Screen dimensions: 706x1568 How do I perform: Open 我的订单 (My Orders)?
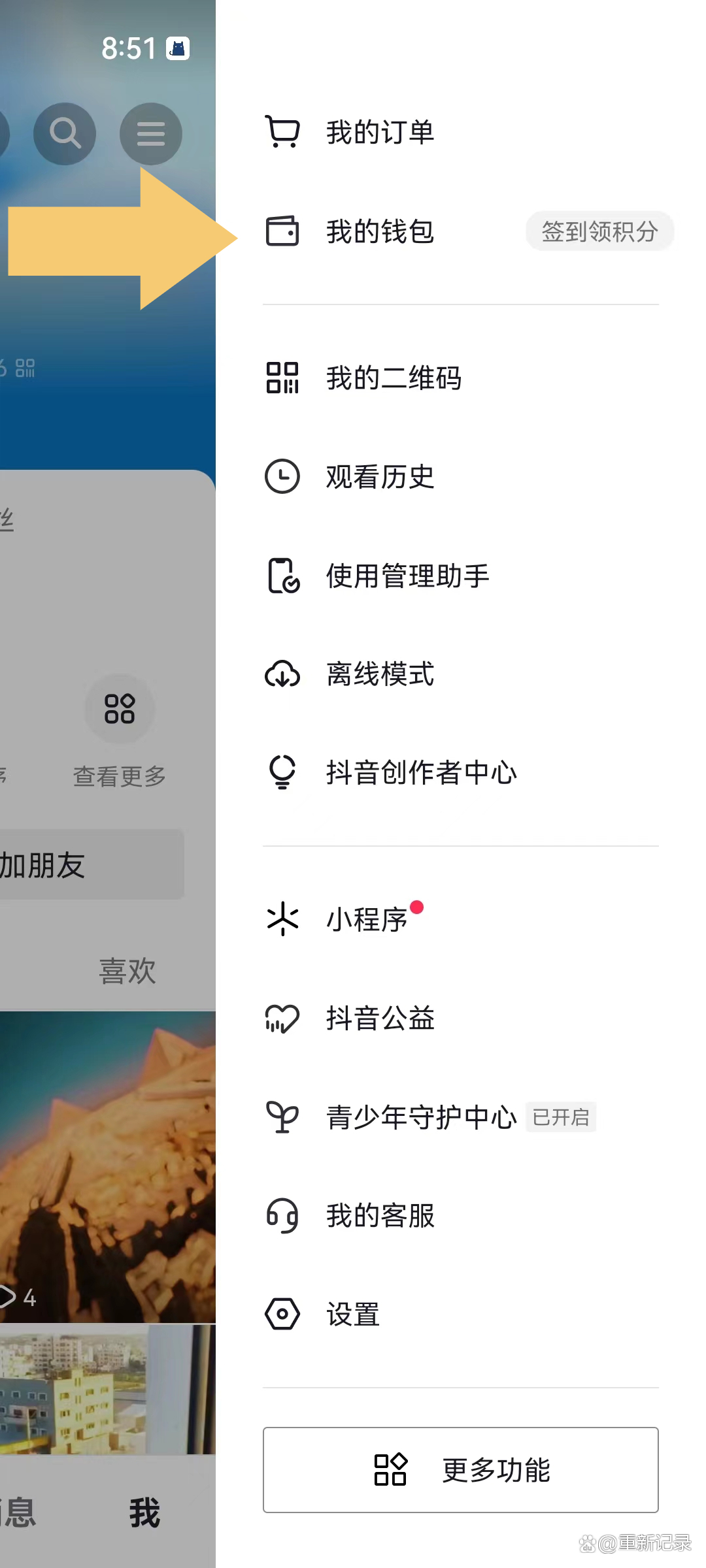[x=461, y=132]
